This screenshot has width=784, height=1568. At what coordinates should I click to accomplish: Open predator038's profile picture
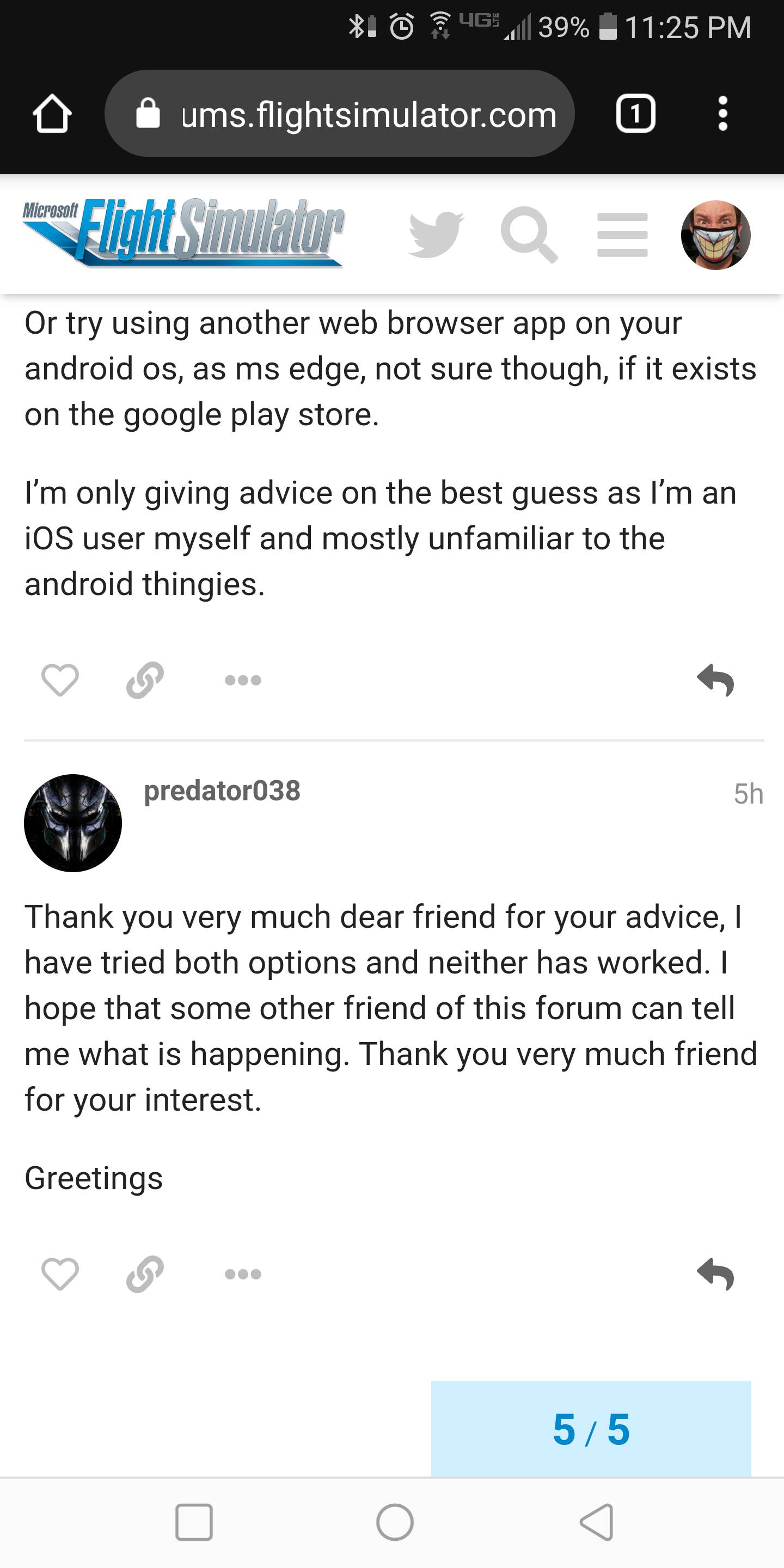(72, 822)
